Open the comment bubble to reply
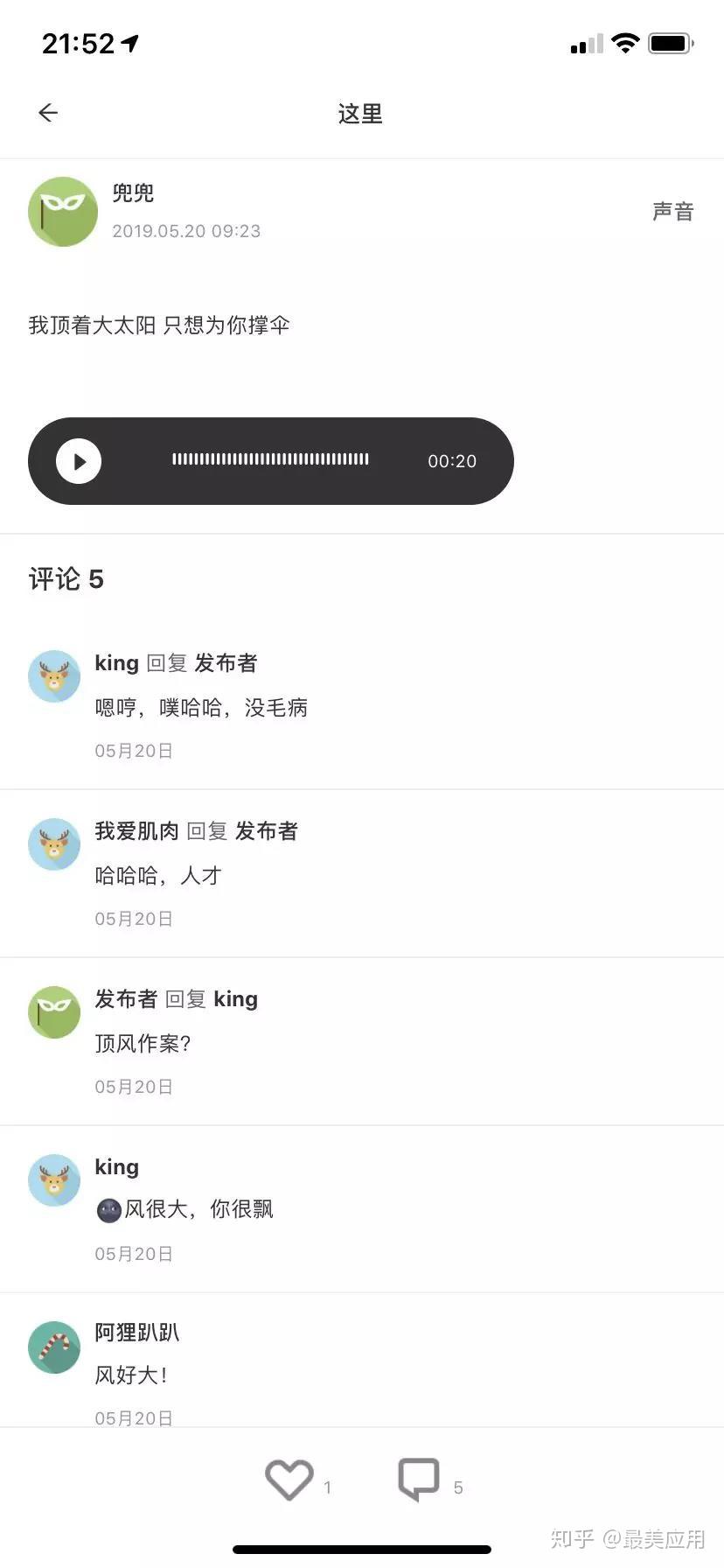The height and width of the screenshot is (1568, 724). pos(419,1479)
